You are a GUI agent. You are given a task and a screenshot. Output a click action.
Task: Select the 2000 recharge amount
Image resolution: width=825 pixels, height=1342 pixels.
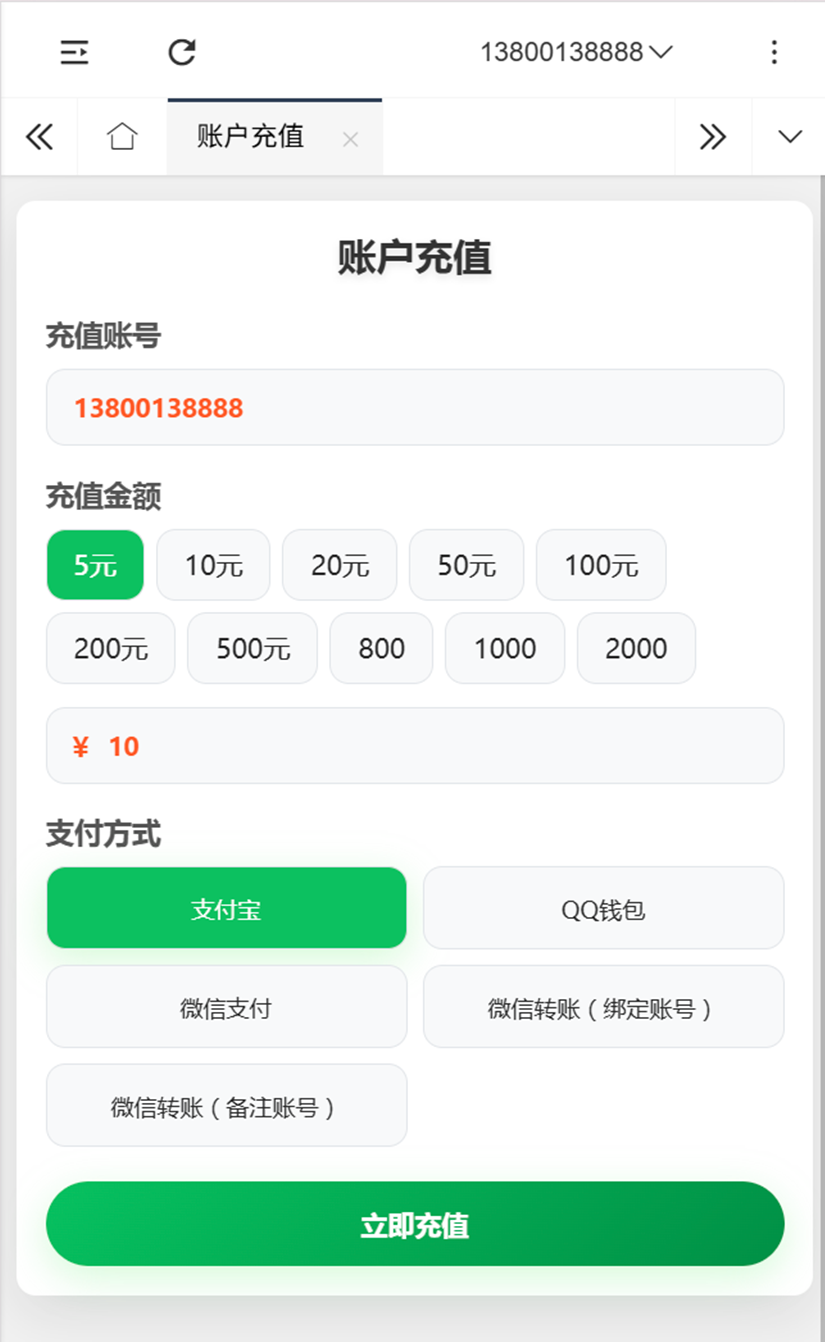[x=635, y=648]
